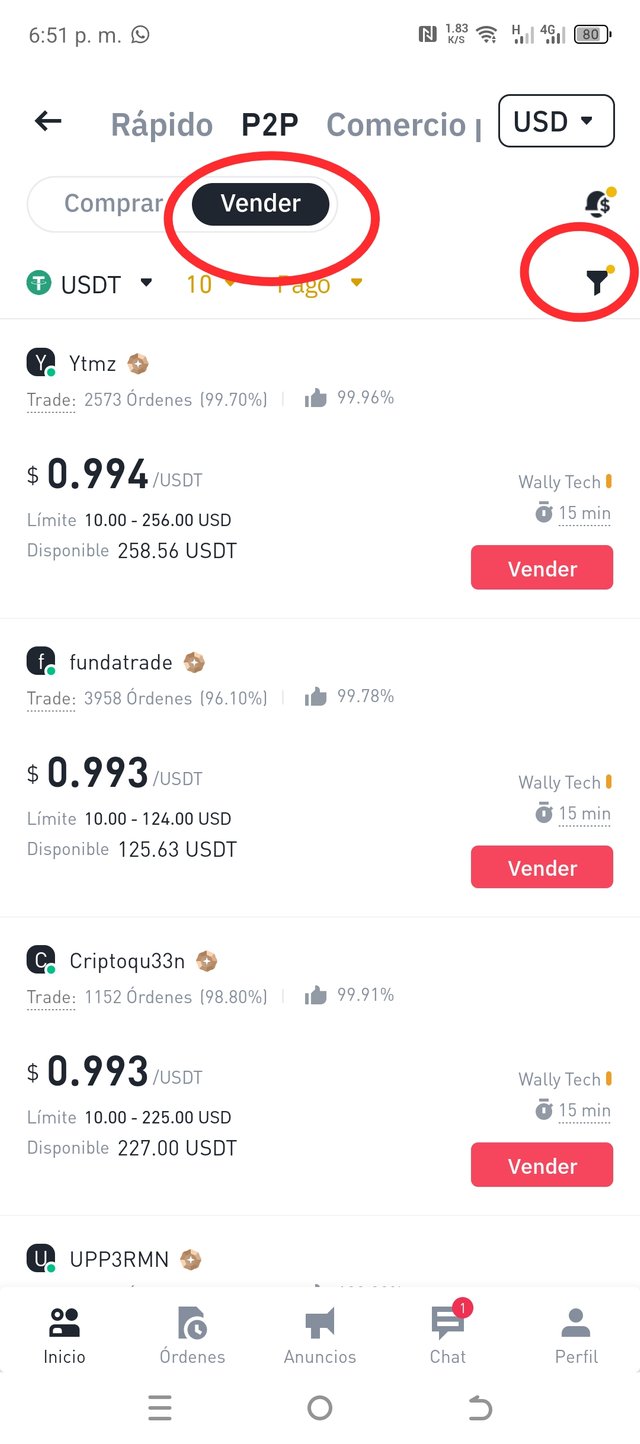Go back using the top arrow
The height and width of the screenshot is (1444, 640).
(x=48, y=122)
